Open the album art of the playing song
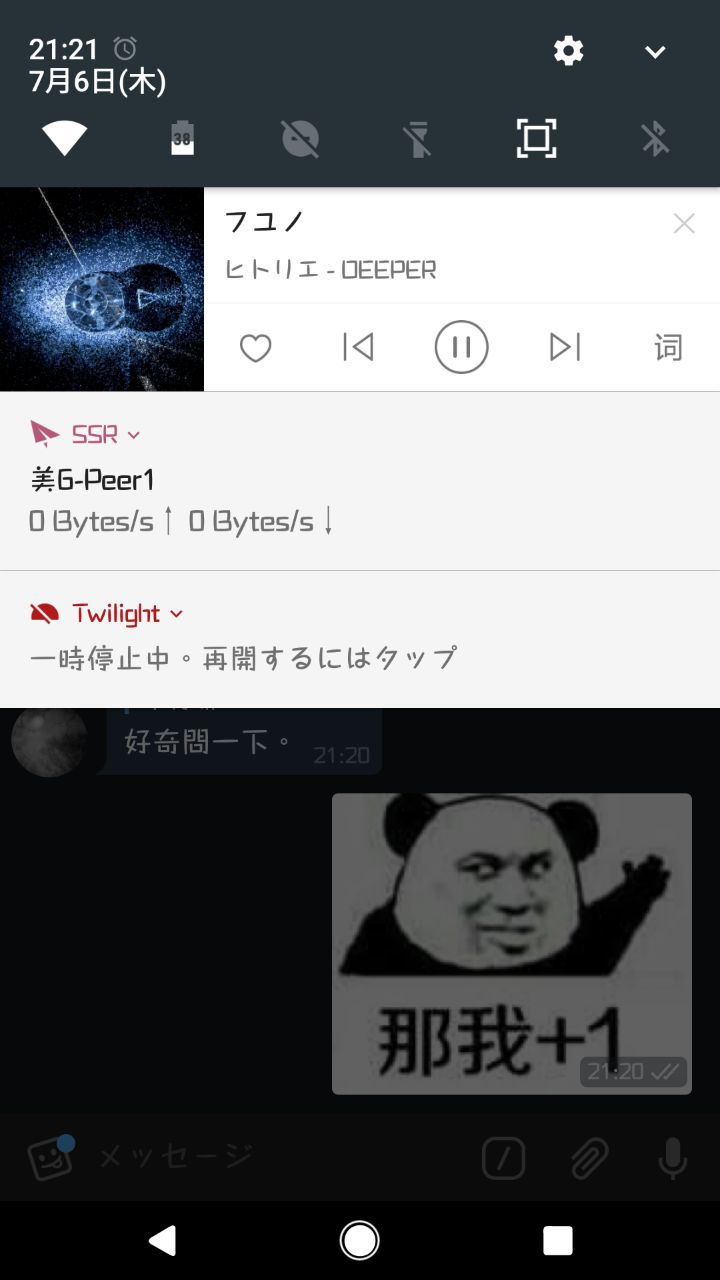The height and width of the screenshot is (1280, 720). pos(102,289)
